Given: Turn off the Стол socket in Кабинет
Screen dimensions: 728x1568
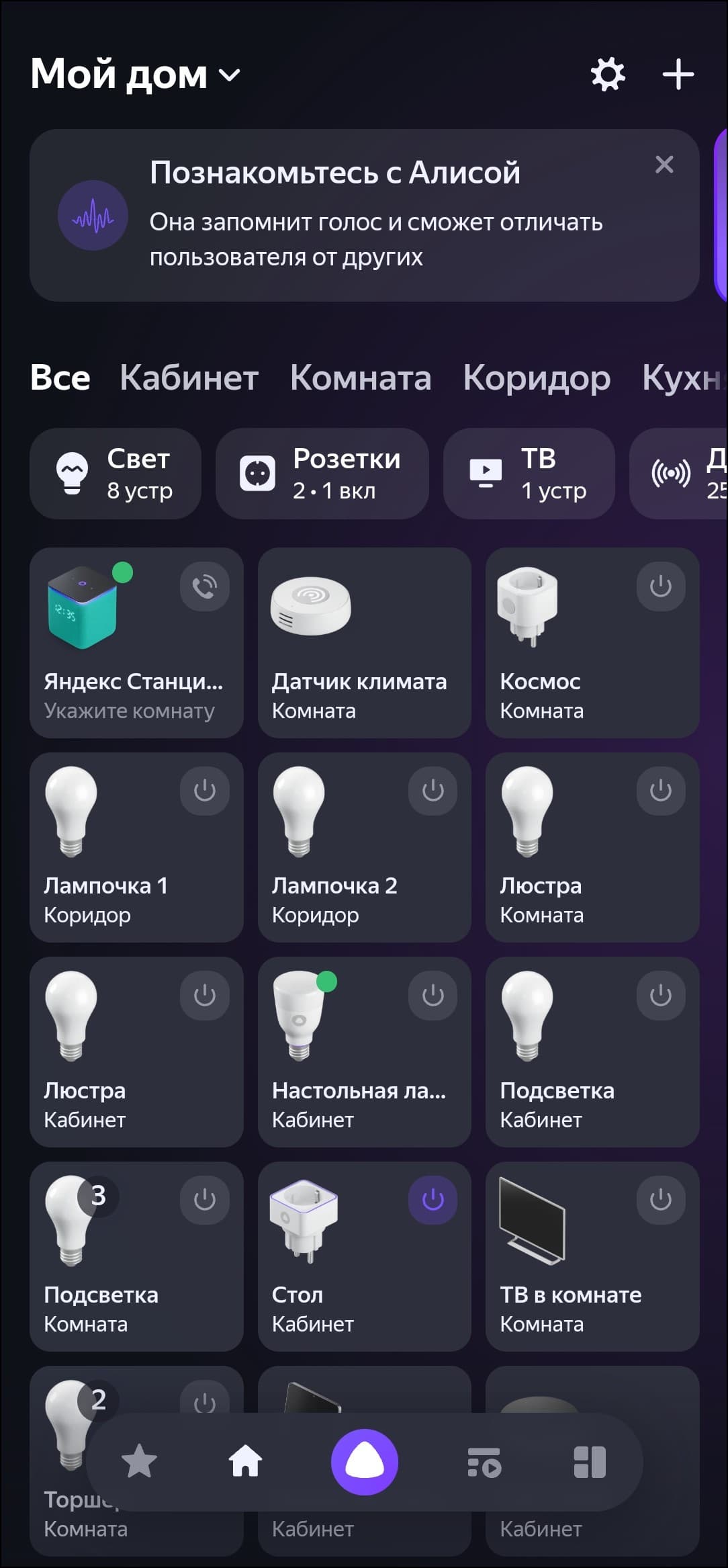Looking at the screenshot, I should (433, 1200).
